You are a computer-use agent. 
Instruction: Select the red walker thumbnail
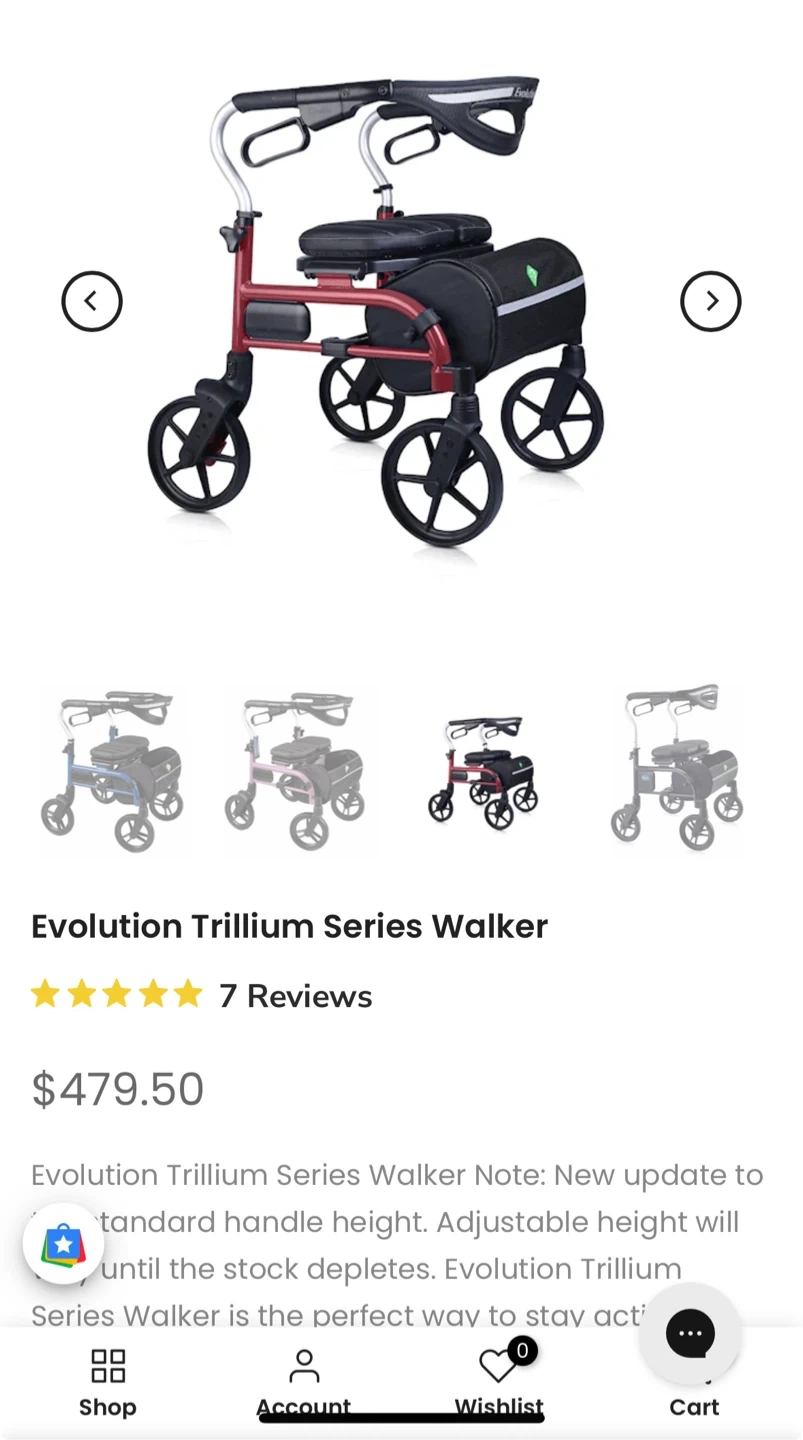(483, 768)
